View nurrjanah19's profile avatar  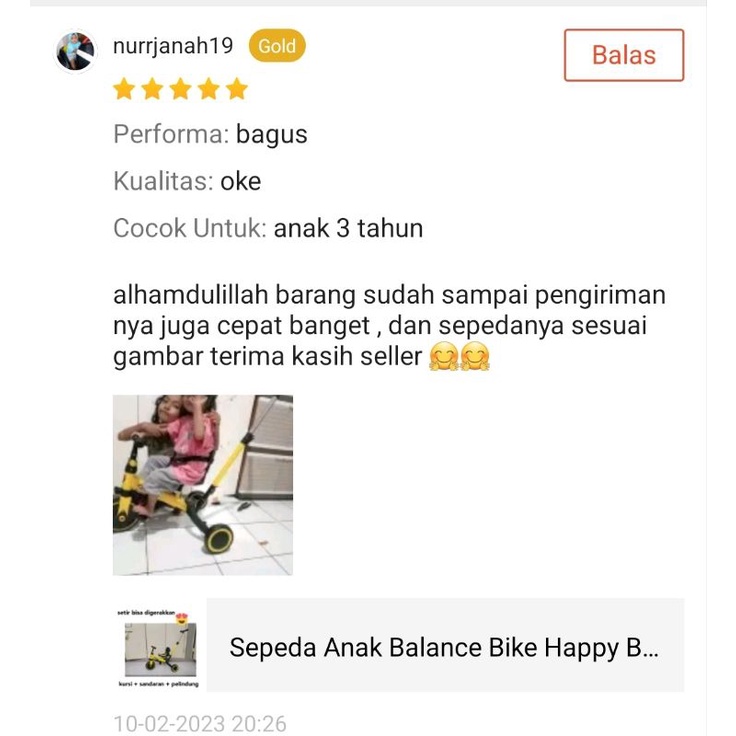pyautogui.click(x=75, y=51)
